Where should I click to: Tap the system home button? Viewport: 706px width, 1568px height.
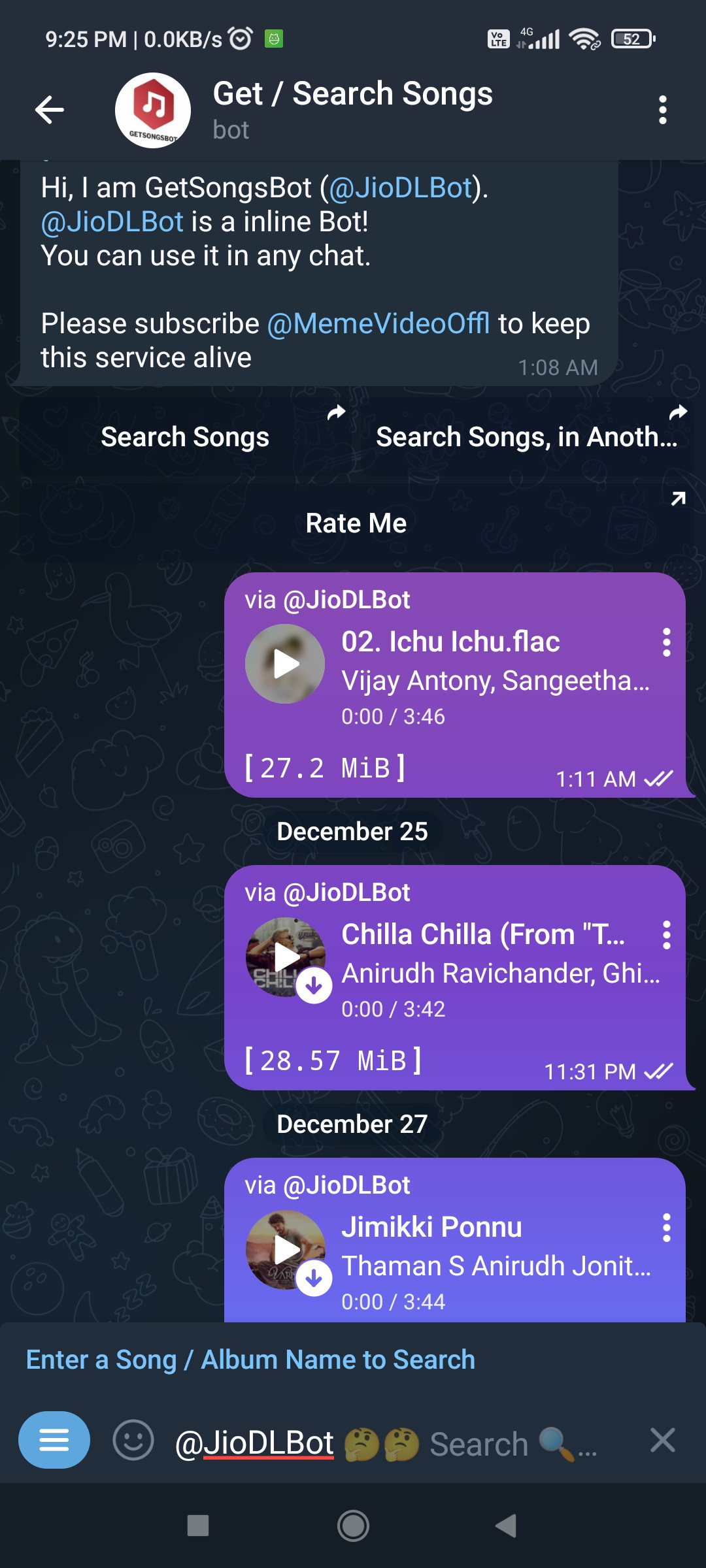pos(353,1526)
